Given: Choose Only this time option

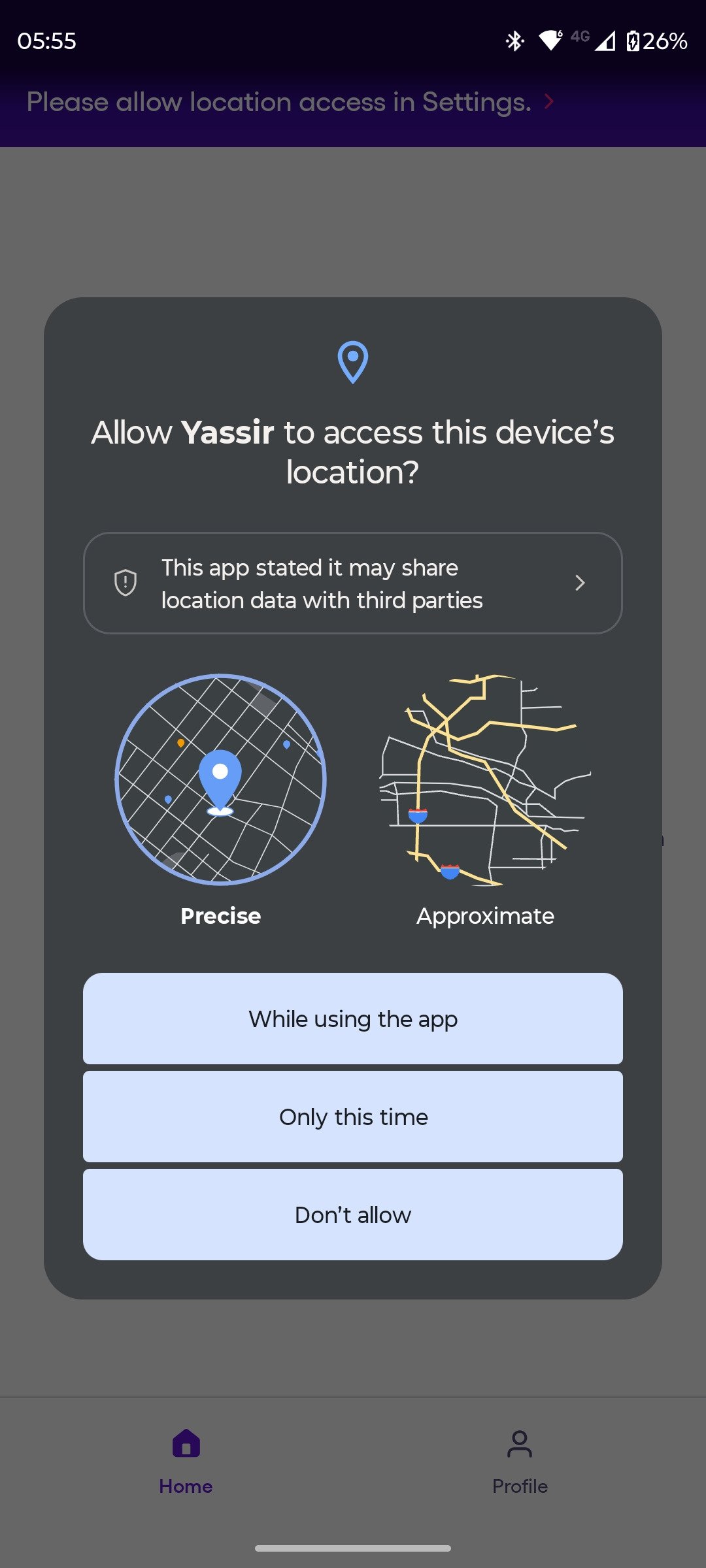Looking at the screenshot, I should click(x=353, y=1117).
